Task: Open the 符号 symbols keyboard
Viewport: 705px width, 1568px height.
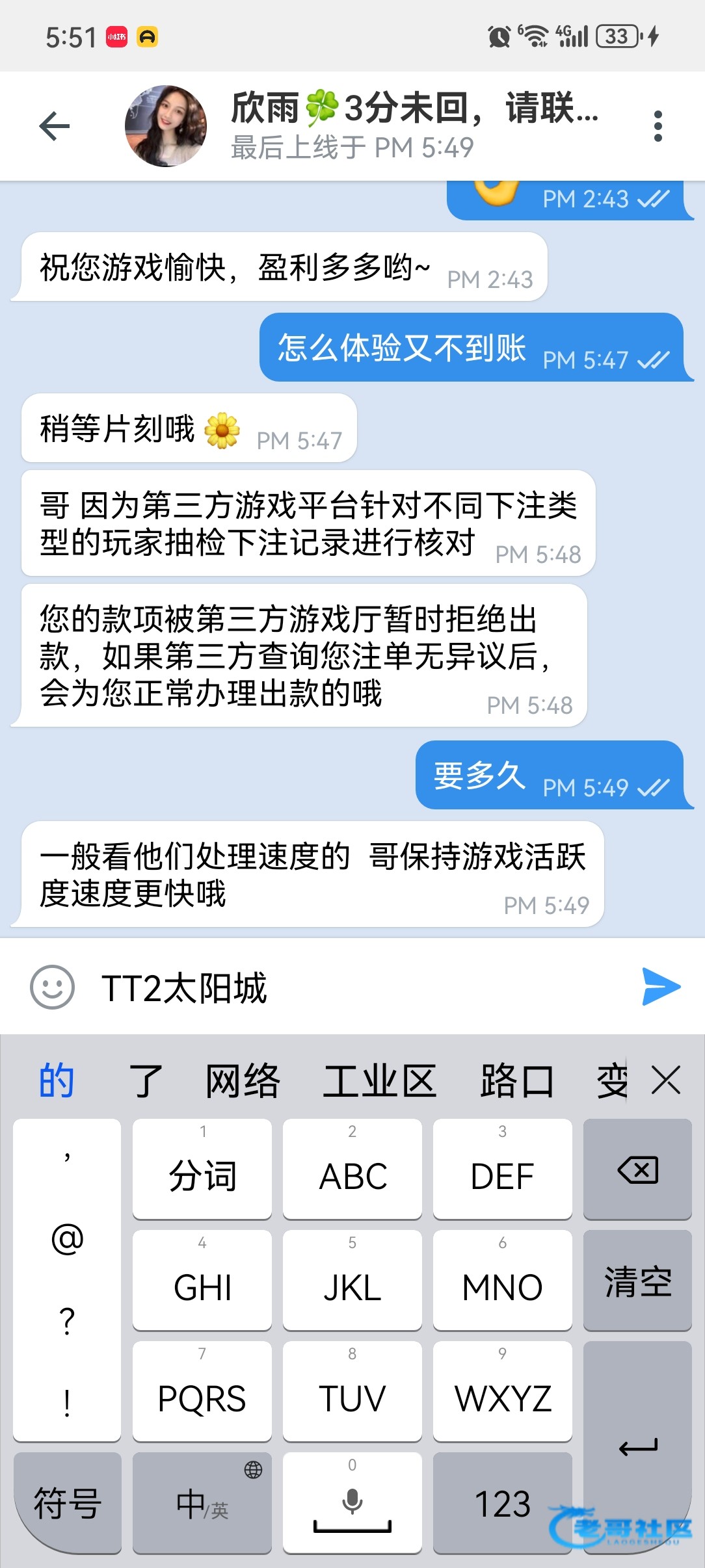Action: (x=68, y=1504)
